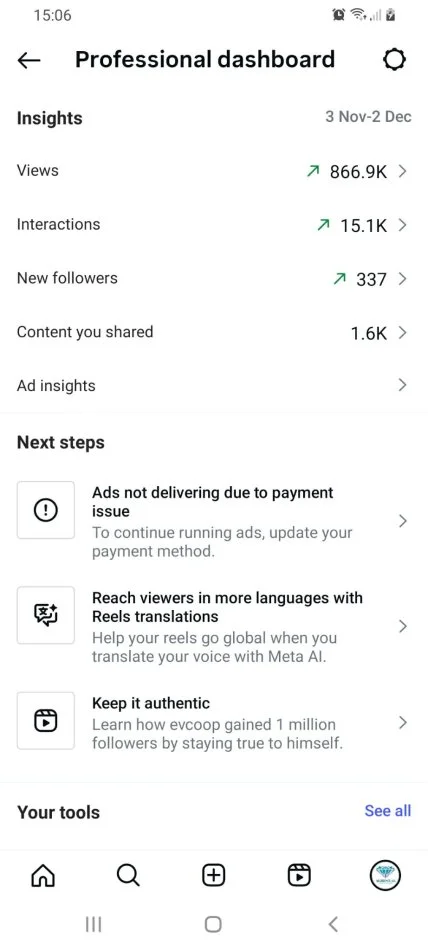Screen dimensions: 428x950
Task: Open the profile tab avatar
Action: [x=386, y=876]
